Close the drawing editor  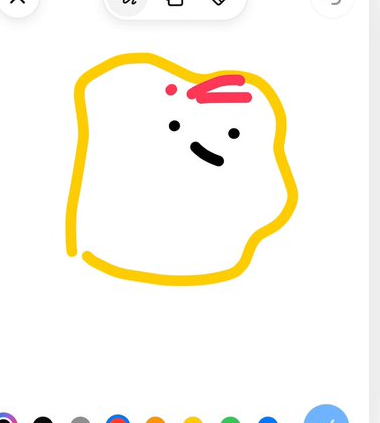click(x=18, y=3)
